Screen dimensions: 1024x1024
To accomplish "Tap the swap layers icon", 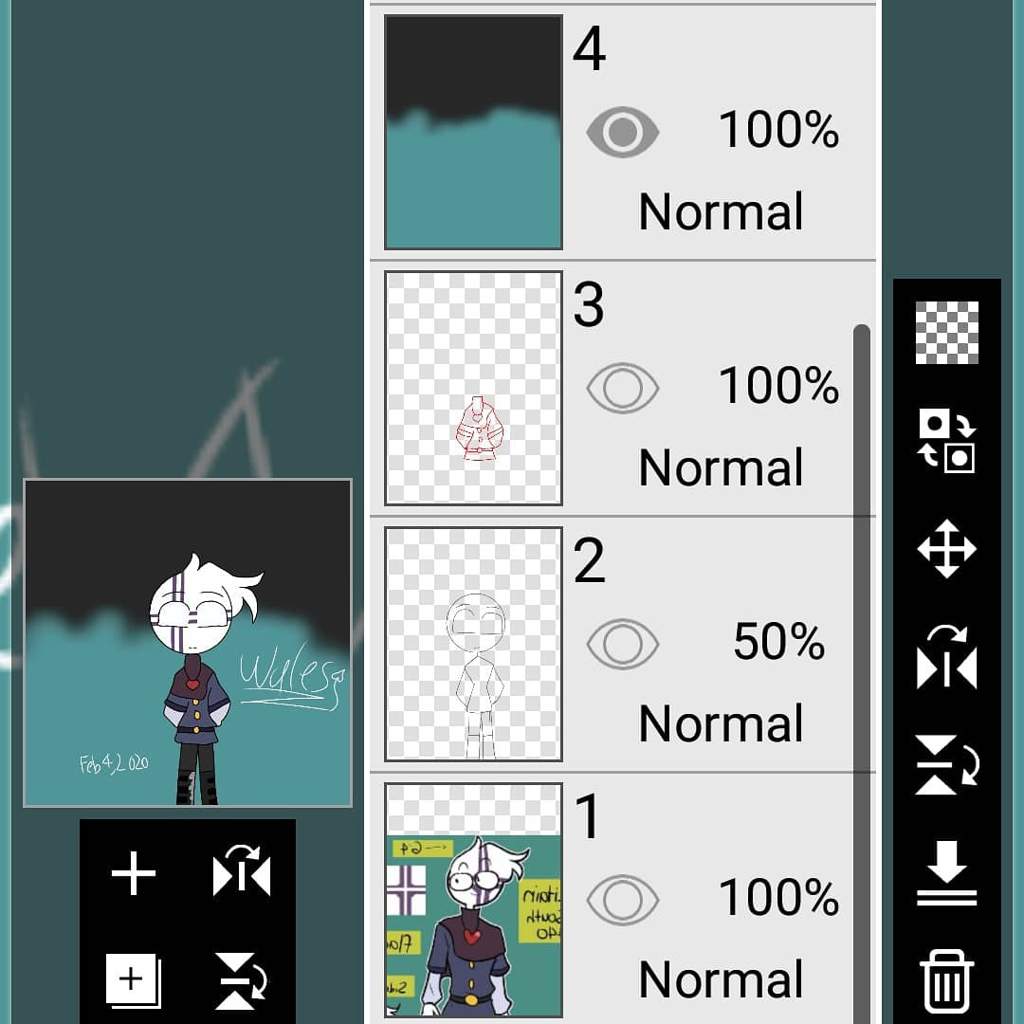I will pyautogui.click(x=947, y=440).
